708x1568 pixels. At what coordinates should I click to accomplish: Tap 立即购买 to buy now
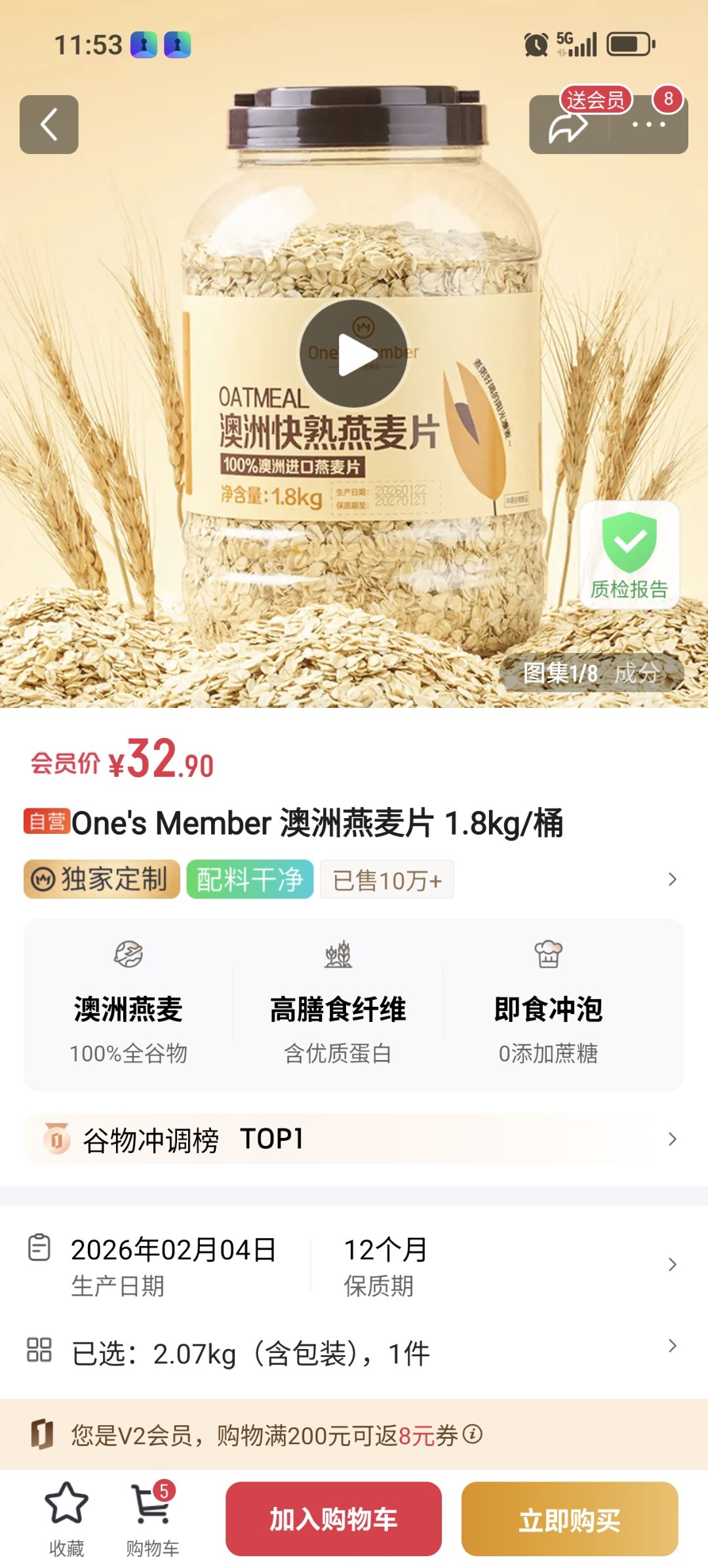pos(570,1519)
